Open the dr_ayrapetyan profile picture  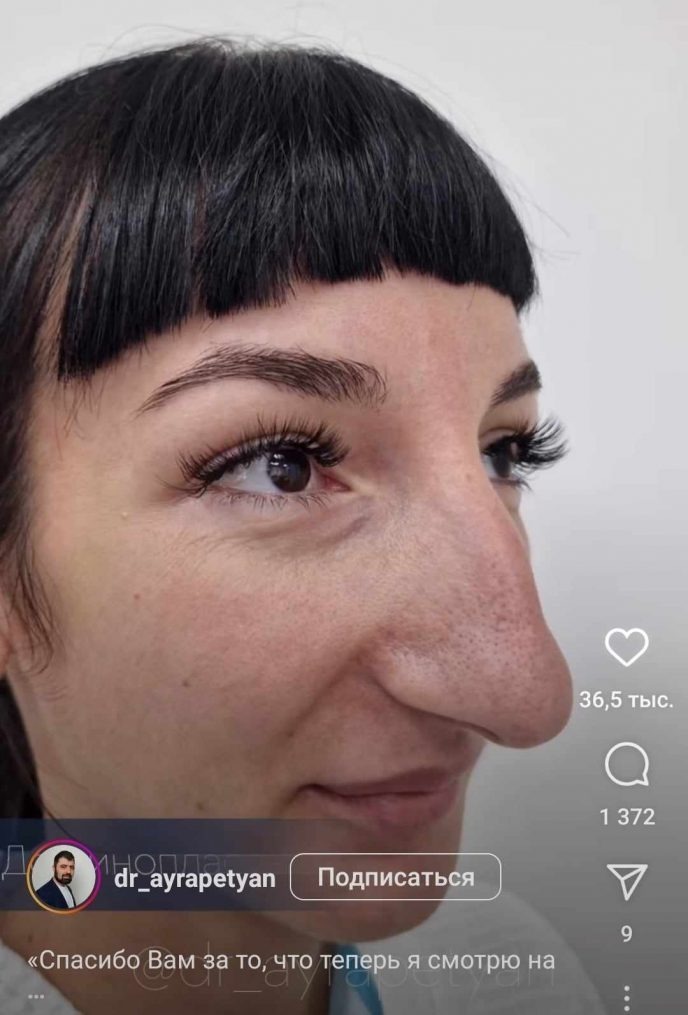point(64,878)
